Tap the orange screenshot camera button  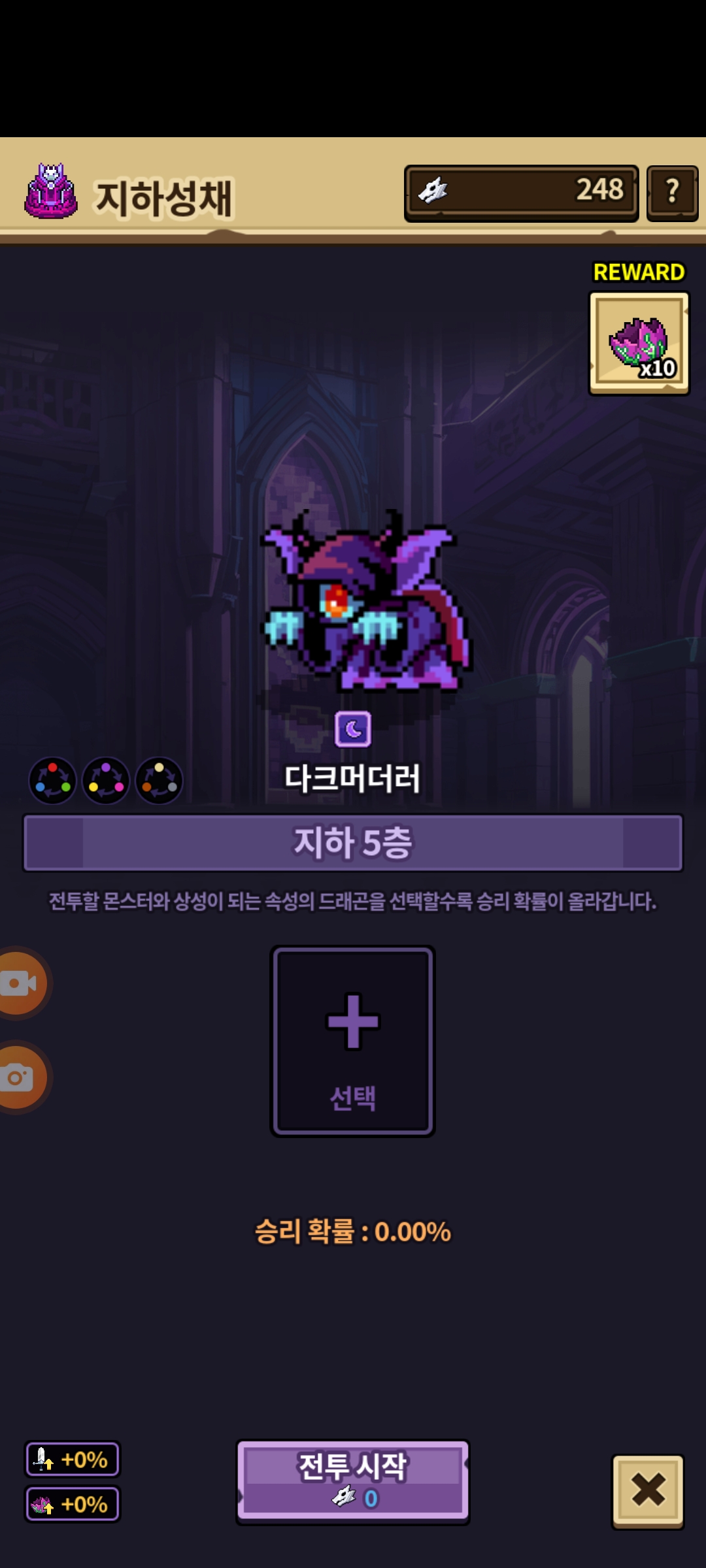[21, 1077]
